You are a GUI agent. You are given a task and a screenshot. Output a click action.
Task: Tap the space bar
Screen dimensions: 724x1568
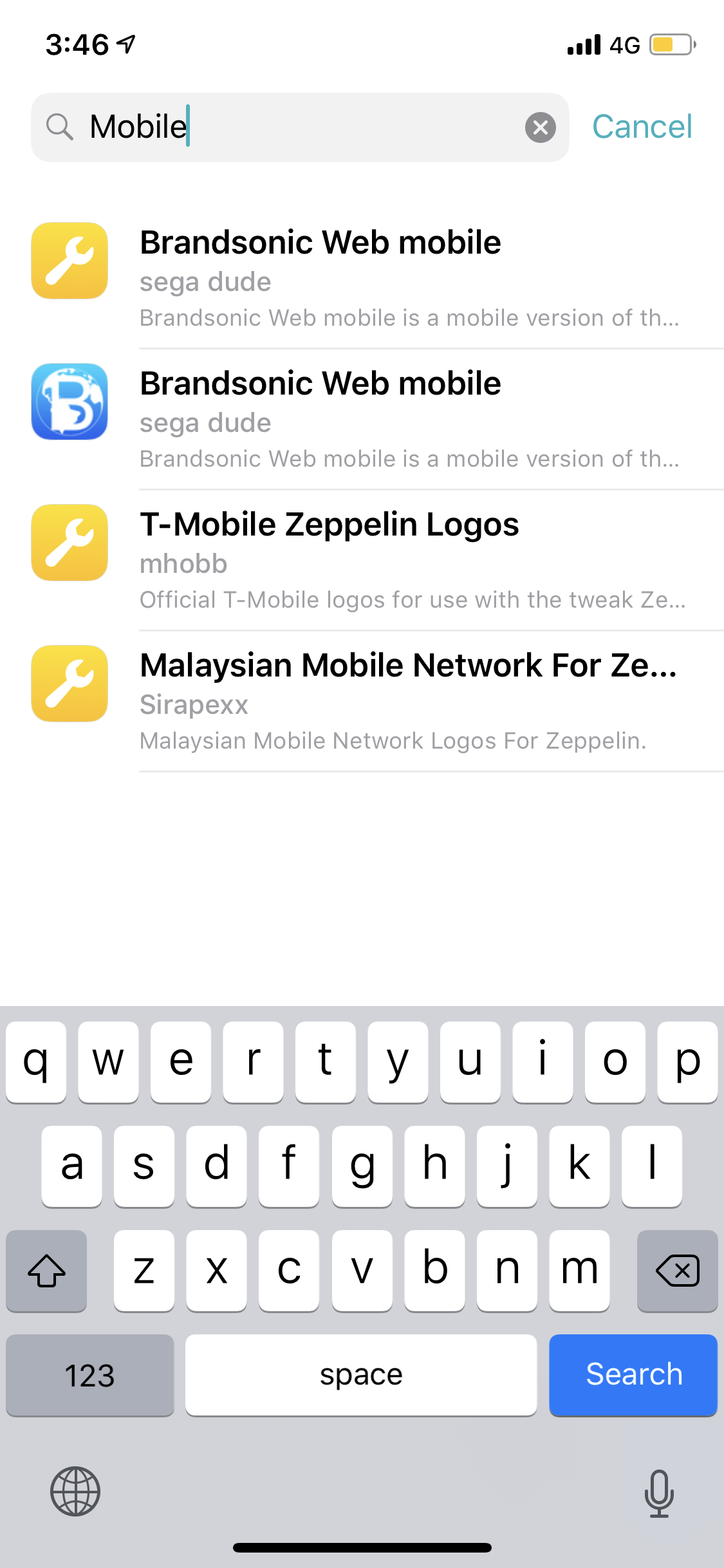tap(361, 1375)
